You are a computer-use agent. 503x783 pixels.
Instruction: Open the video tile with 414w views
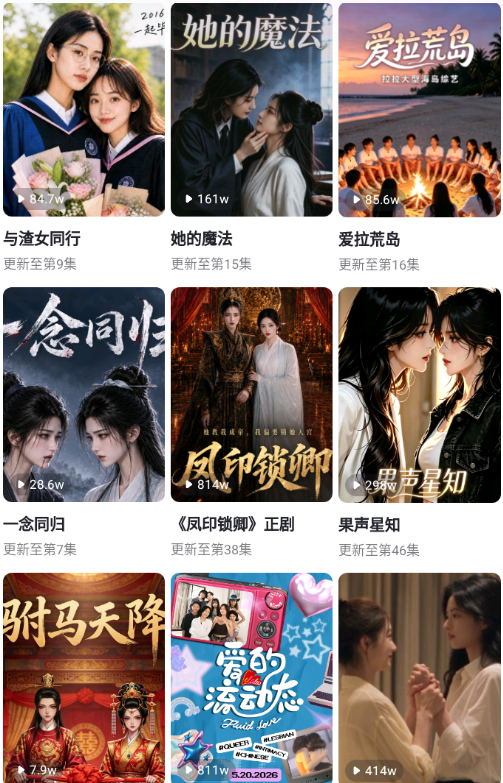click(419, 678)
